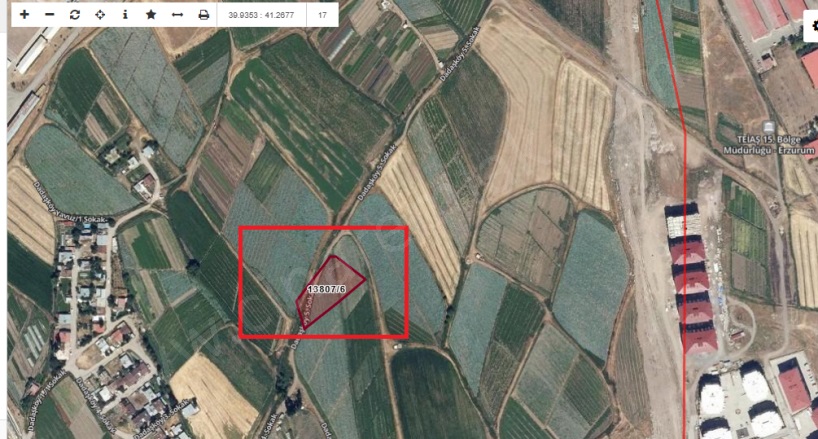Refresh the map view
The width and height of the screenshot is (818, 439).
pyautogui.click(x=75, y=16)
